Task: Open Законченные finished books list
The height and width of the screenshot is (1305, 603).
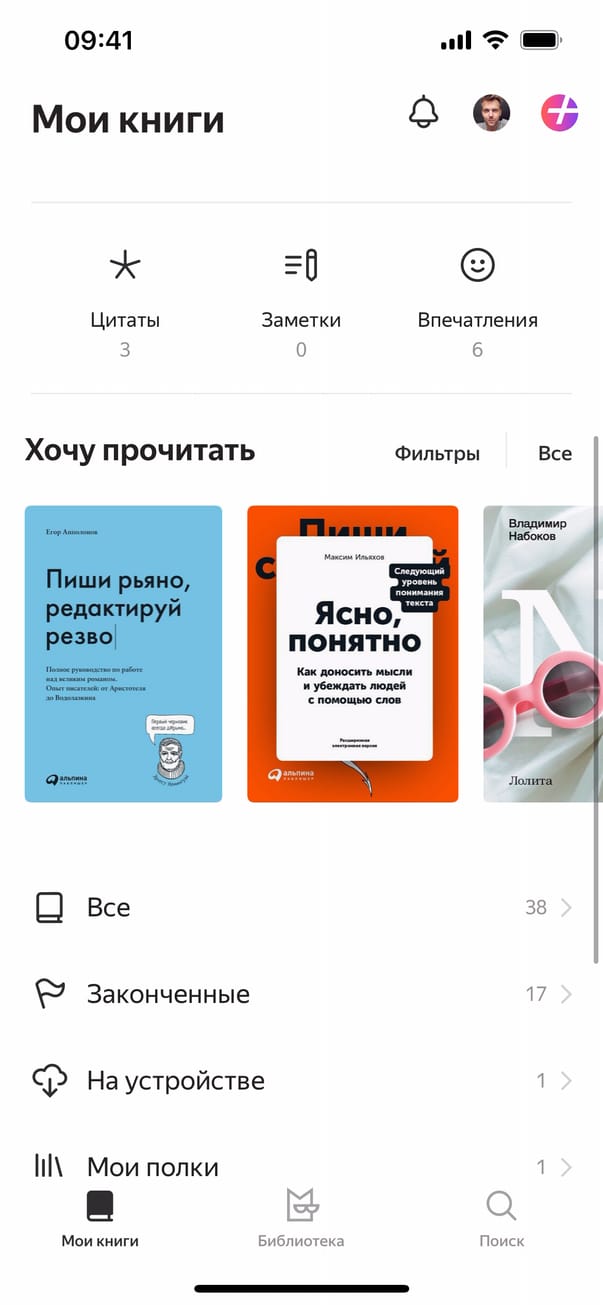Action: click(300, 994)
